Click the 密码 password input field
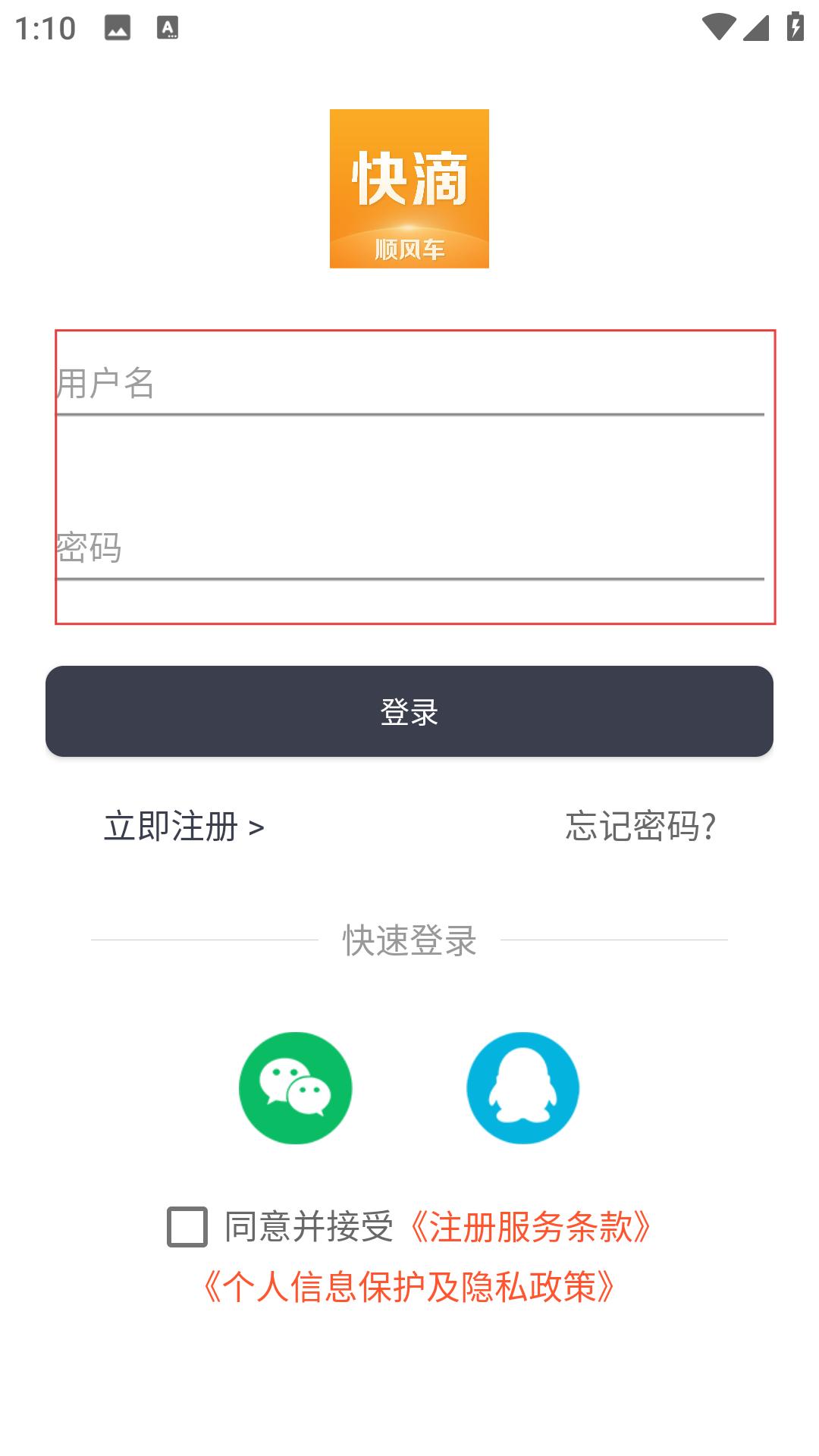The width and height of the screenshot is (819, 1456). click(409, 548)
